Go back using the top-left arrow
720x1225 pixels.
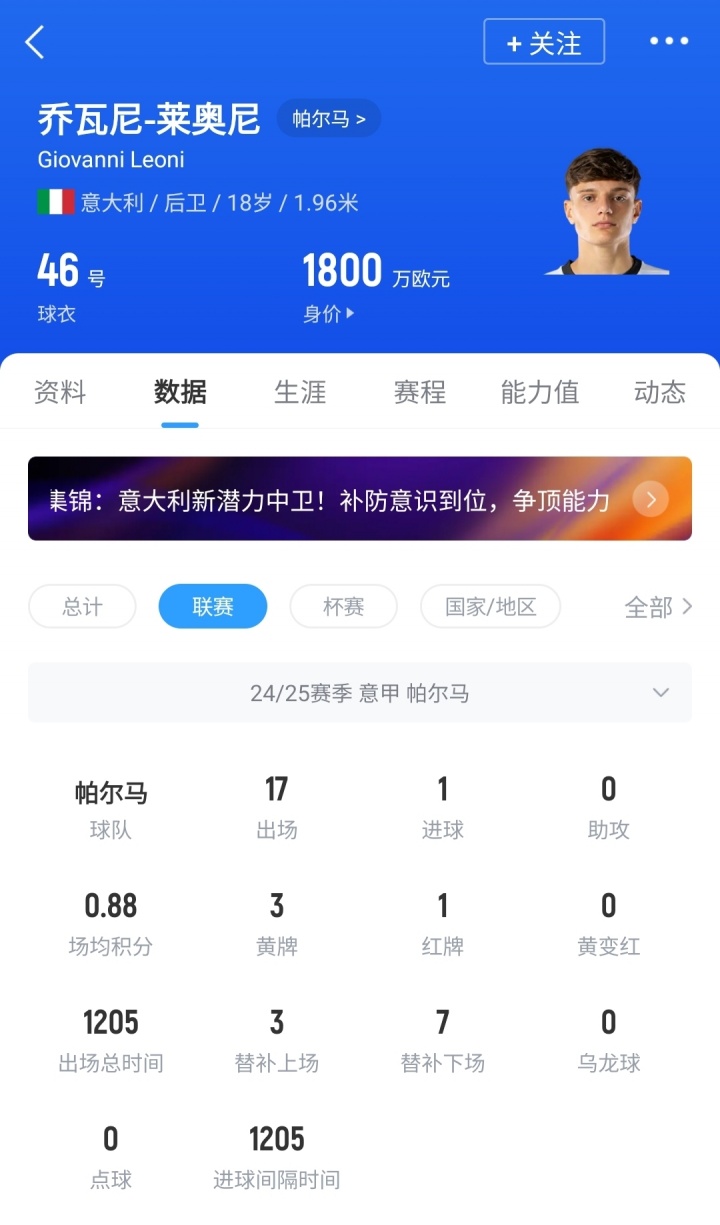pyautogui.click(x=35, y=42)
